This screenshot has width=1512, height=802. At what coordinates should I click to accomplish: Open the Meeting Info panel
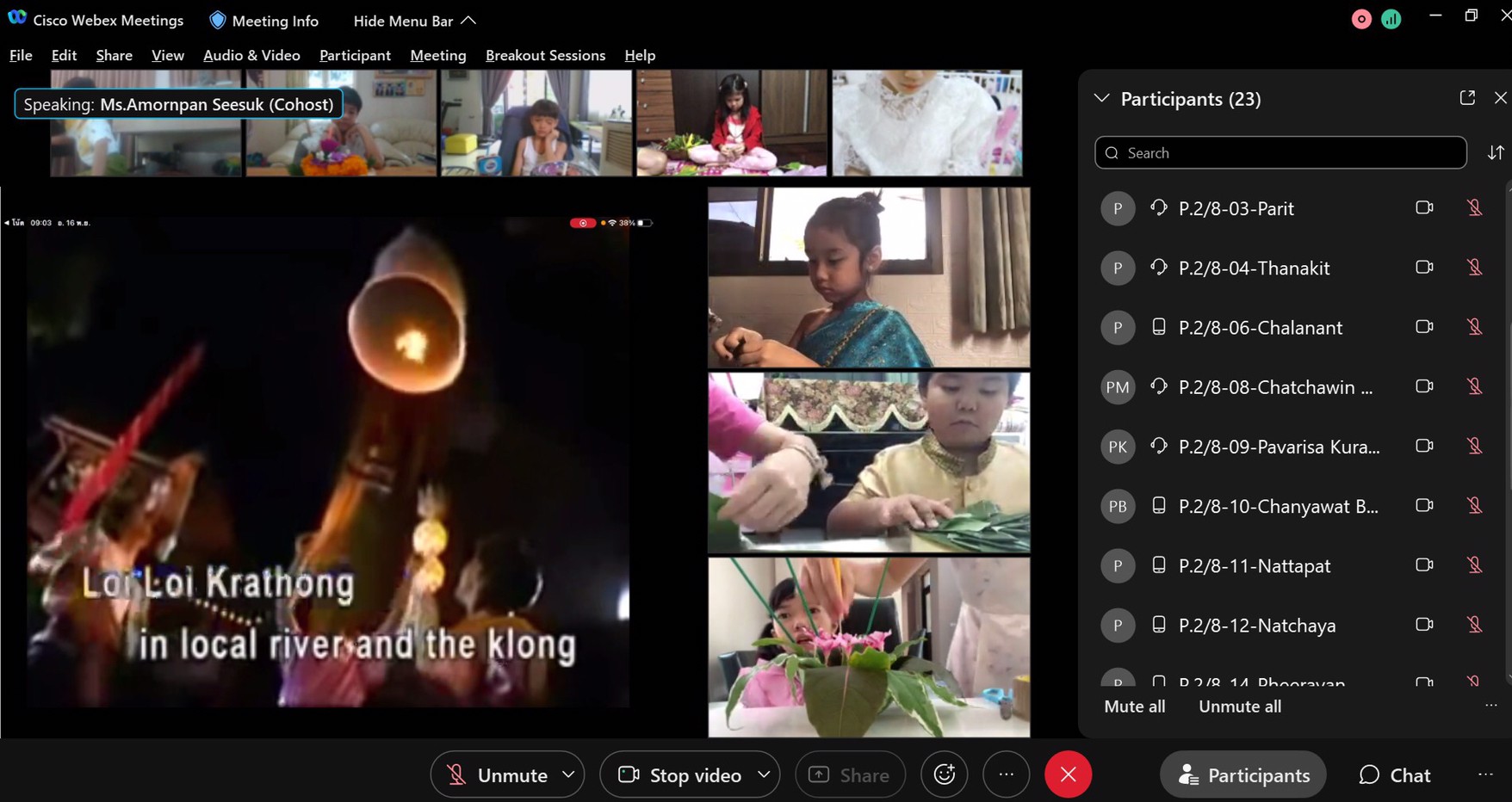pyautogui.click(x=264, y=21)
